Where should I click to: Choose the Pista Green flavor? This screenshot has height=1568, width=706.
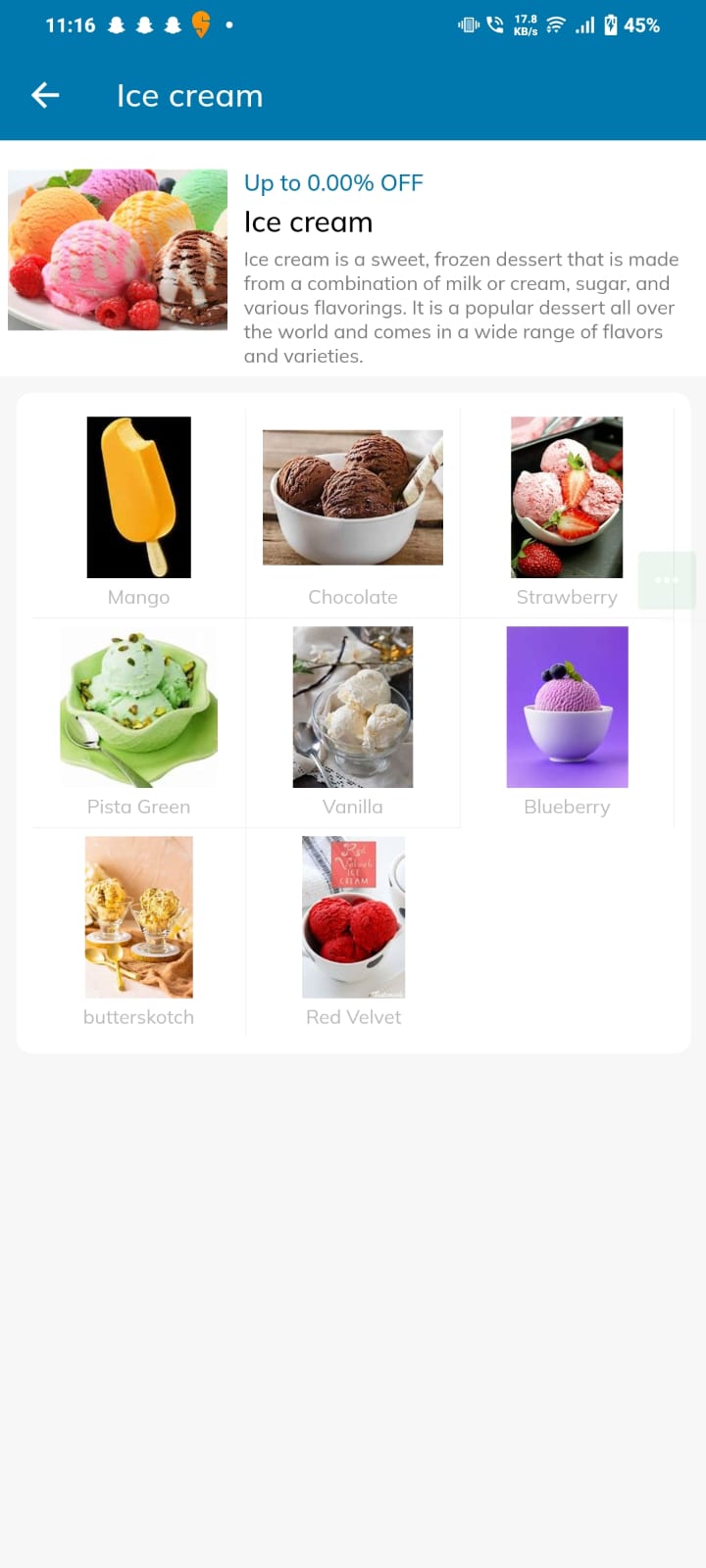pos(138,722)
